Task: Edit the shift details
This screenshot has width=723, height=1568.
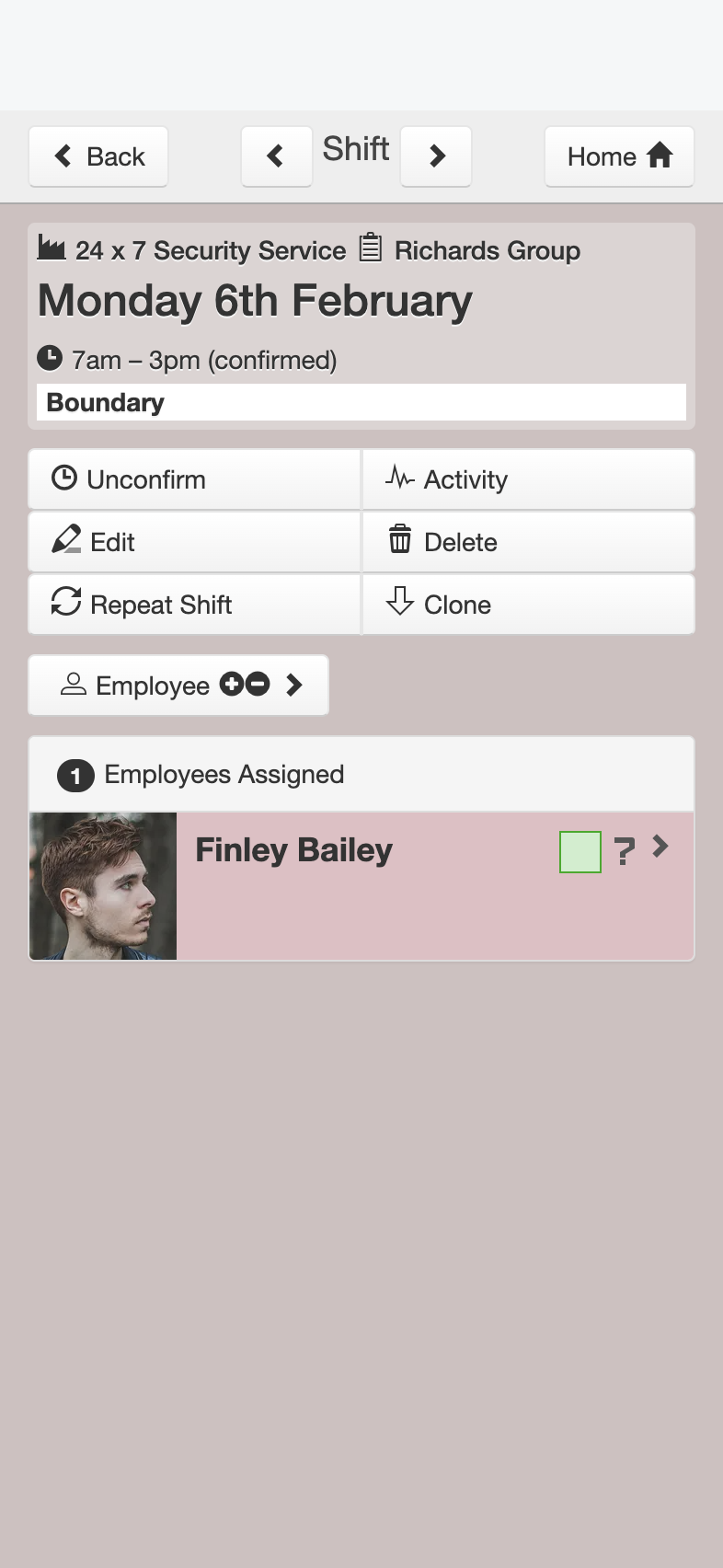Action: [194, 542]
